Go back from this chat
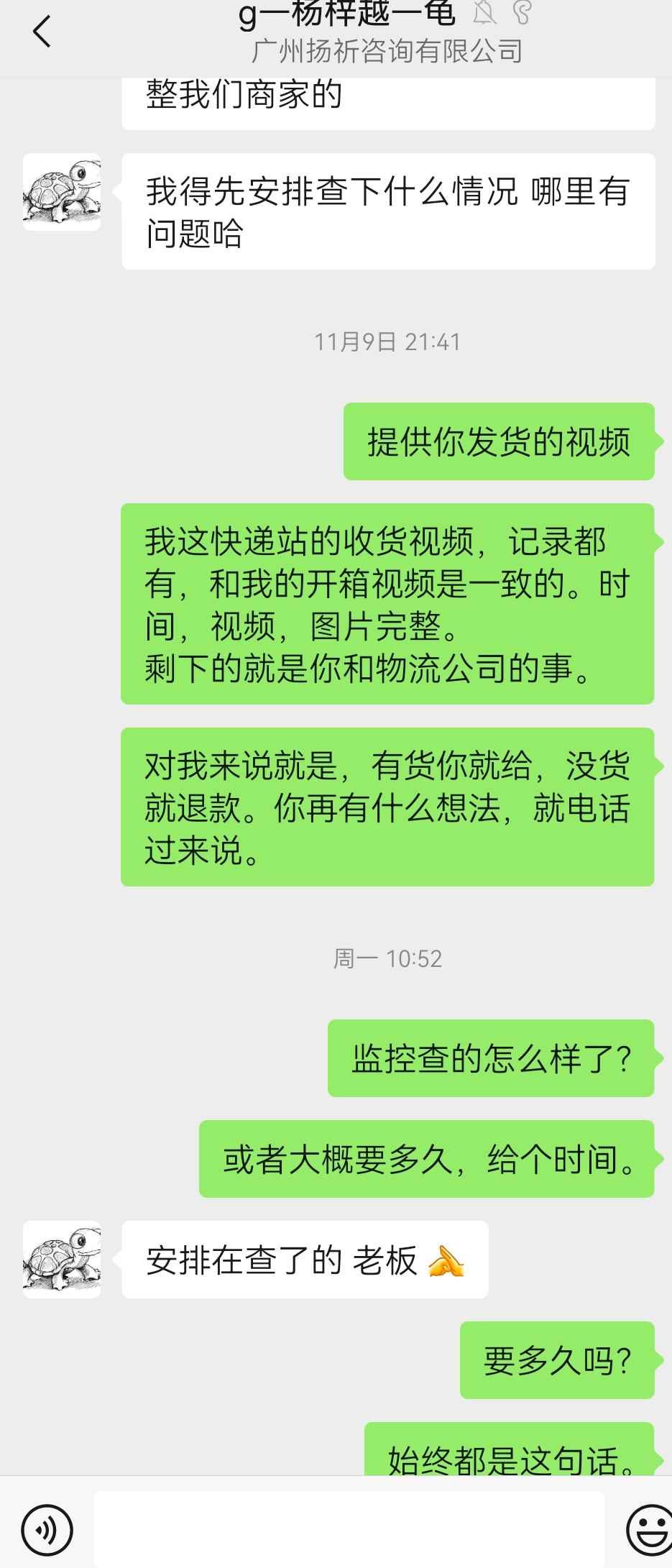 (42, 32)
